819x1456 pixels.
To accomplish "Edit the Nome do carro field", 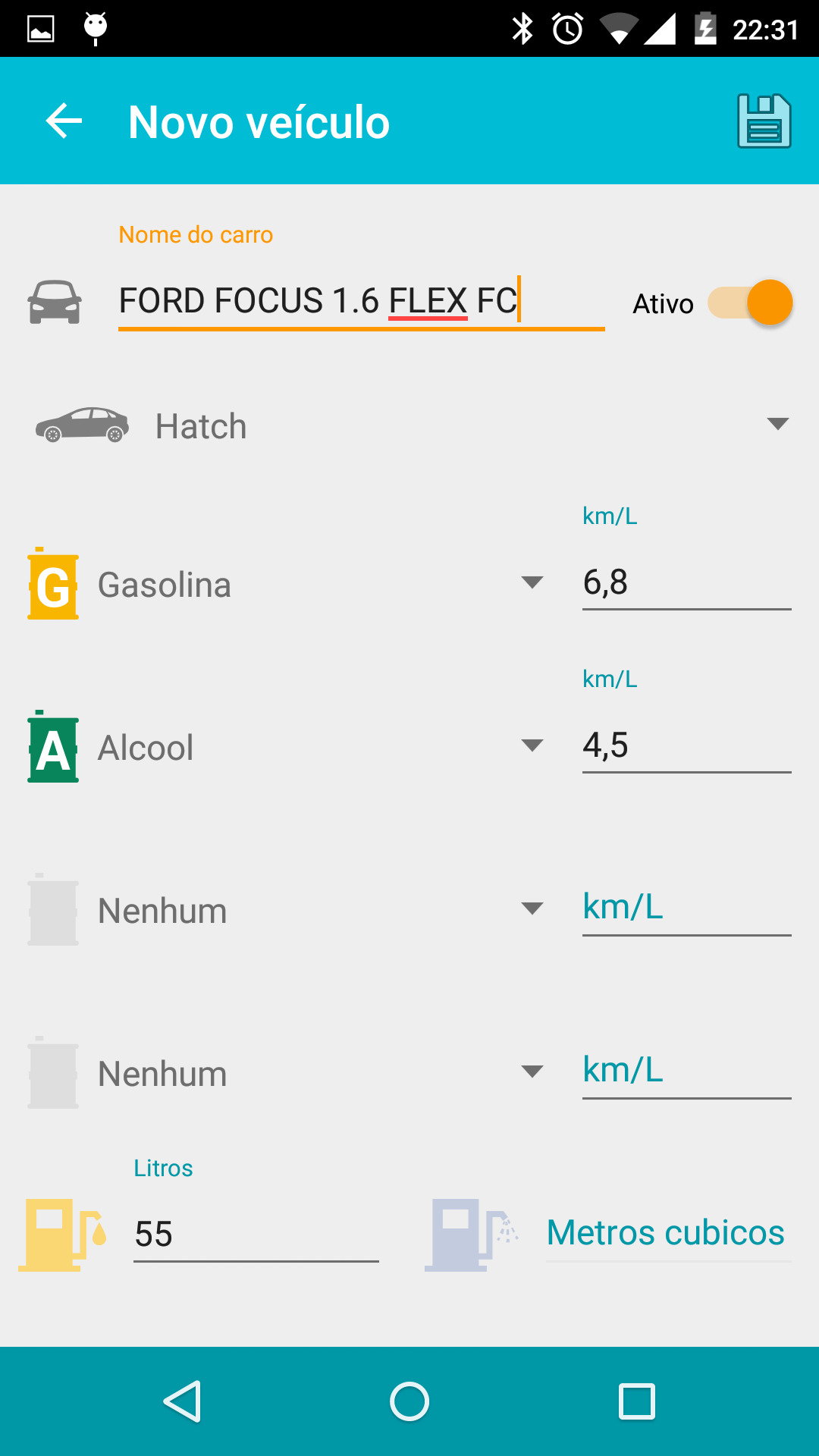I will click(360, 301).
